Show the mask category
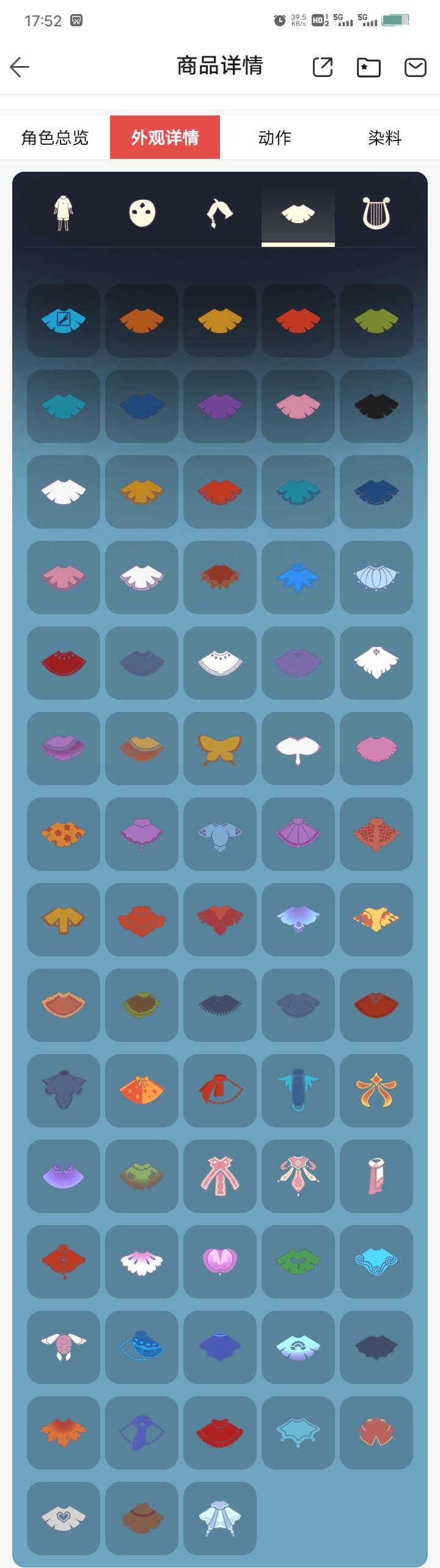This screenshot has width=440, height=1568. (x=142, y=214)
